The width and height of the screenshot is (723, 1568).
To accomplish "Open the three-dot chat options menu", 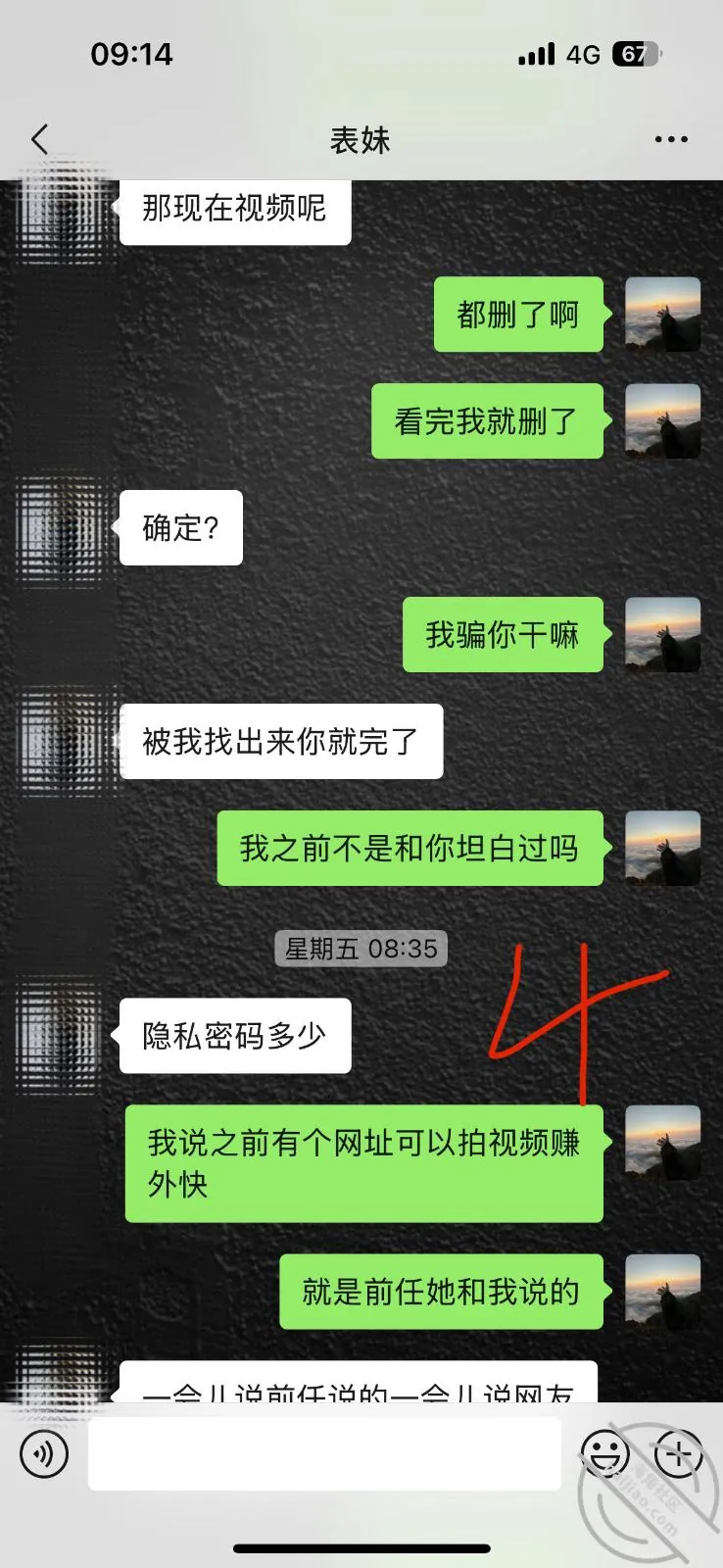I will coord(671,139).
